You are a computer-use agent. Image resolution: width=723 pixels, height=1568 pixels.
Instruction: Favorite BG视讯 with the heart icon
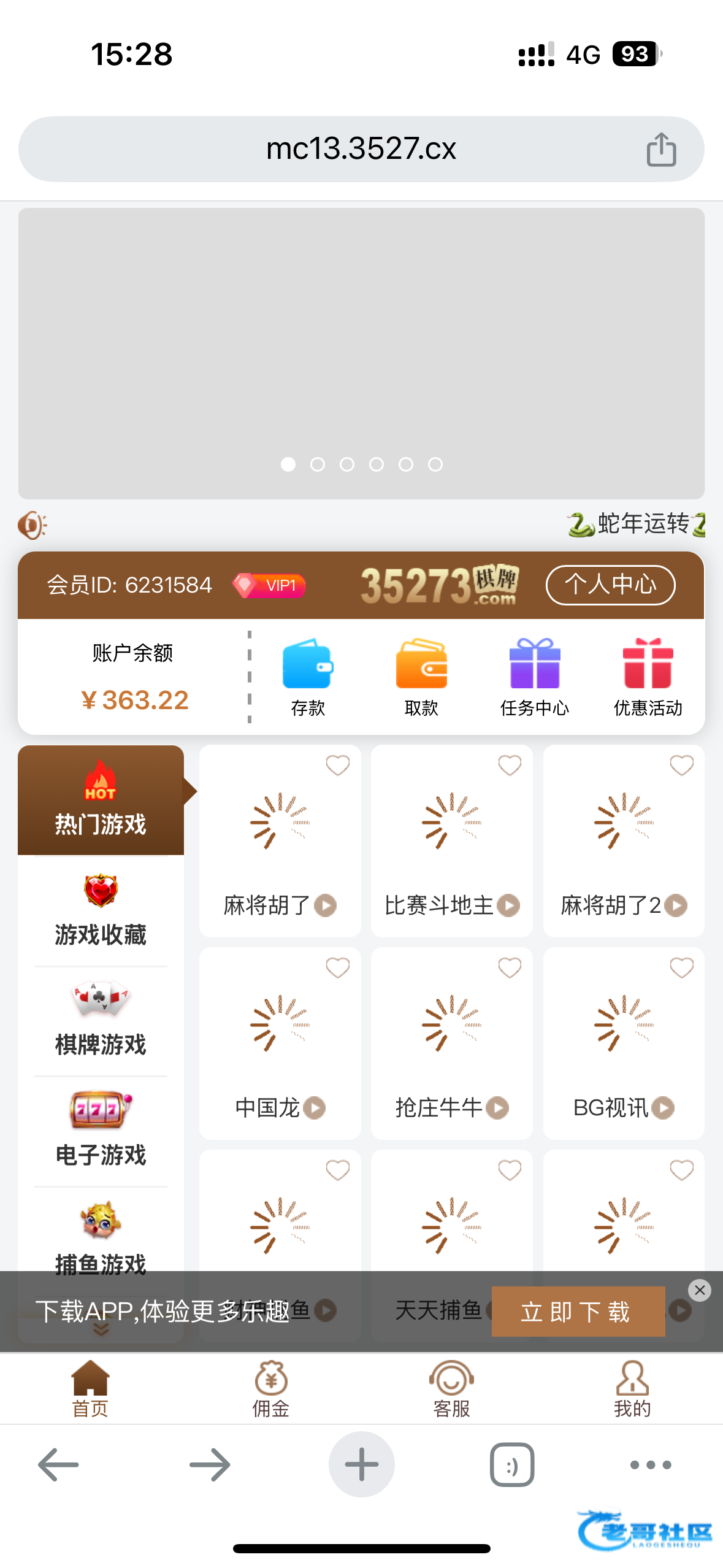pos(681,967)
